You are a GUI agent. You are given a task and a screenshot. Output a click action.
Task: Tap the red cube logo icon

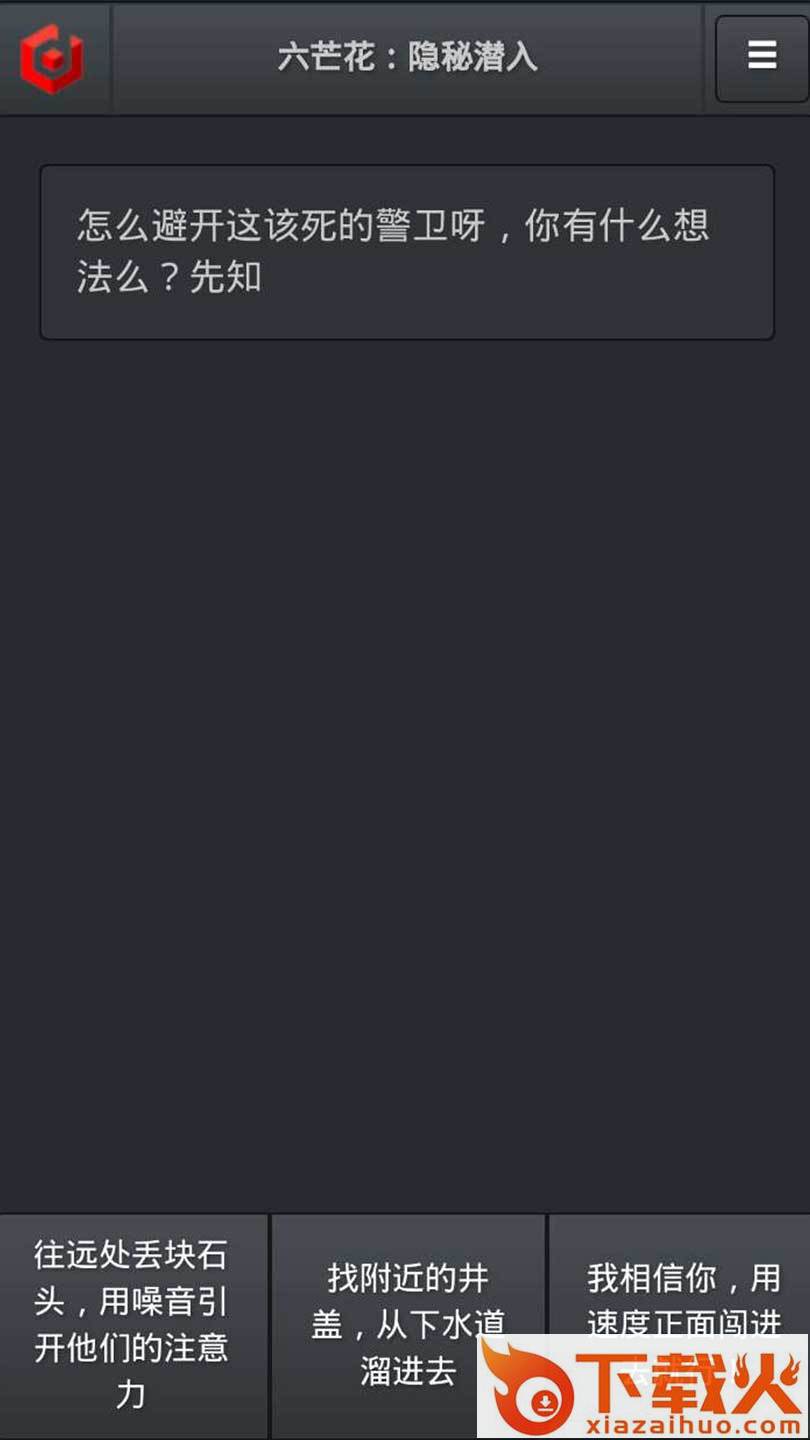pyautogui.click(x=51, y=58)
